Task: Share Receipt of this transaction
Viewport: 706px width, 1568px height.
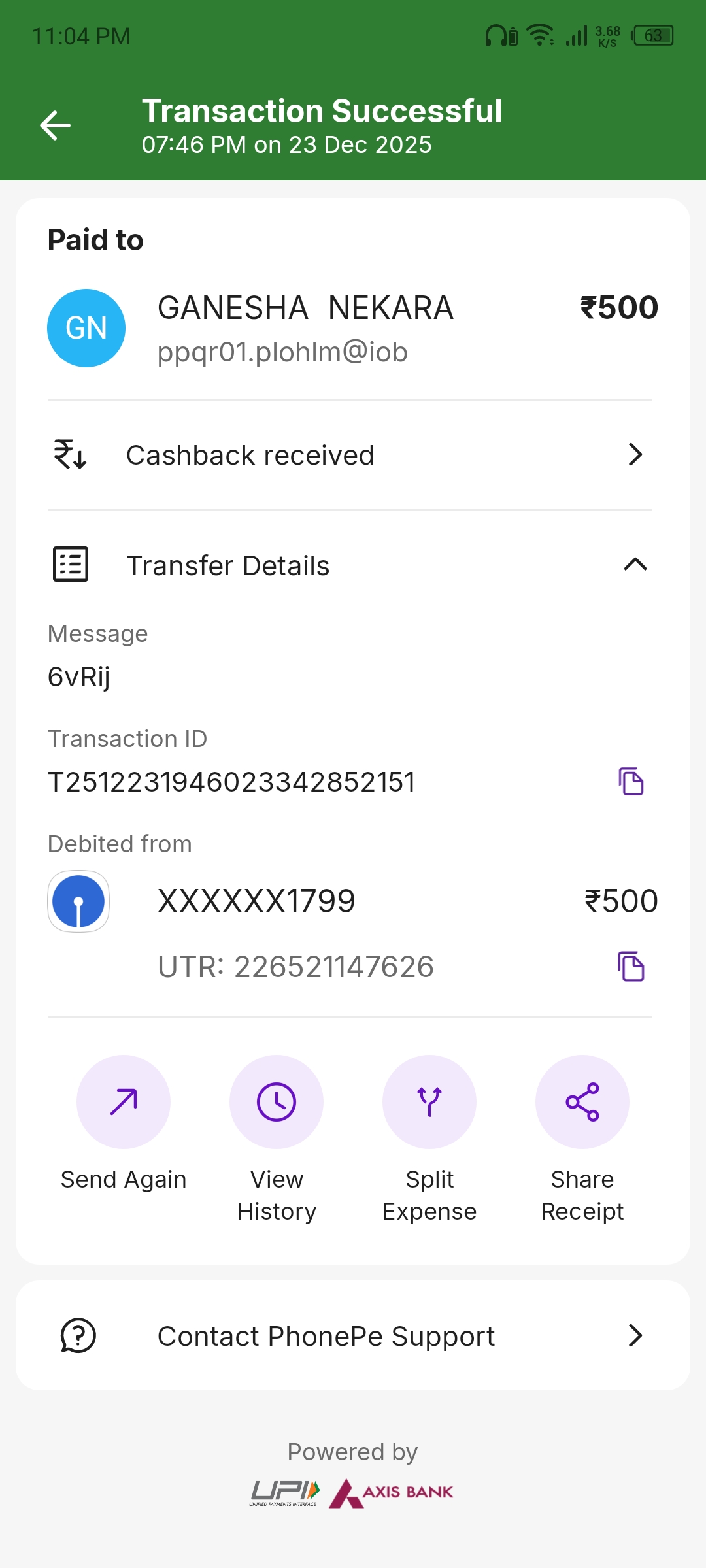Action: (x=582, y=1102)
